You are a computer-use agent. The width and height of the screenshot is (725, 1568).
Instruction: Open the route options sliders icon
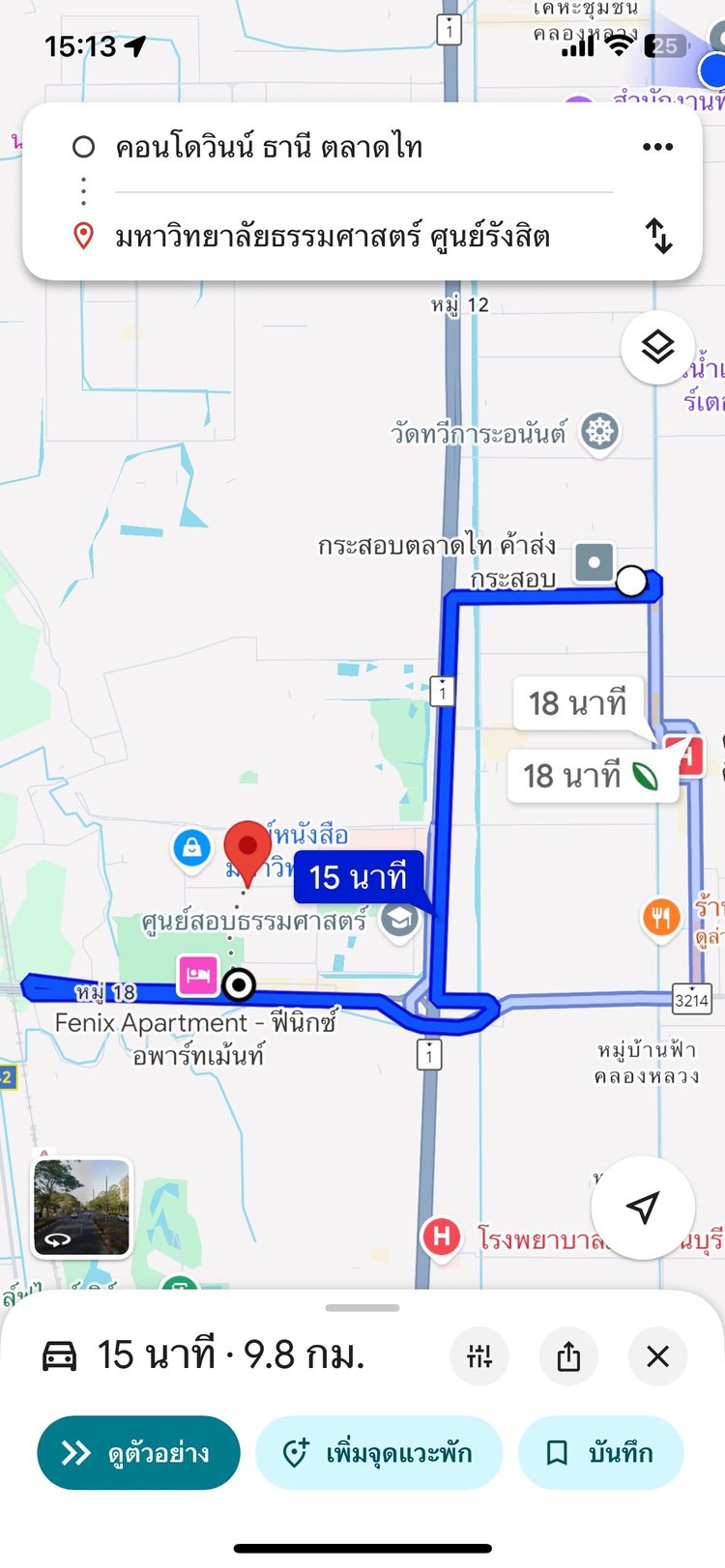(479, 1356)
